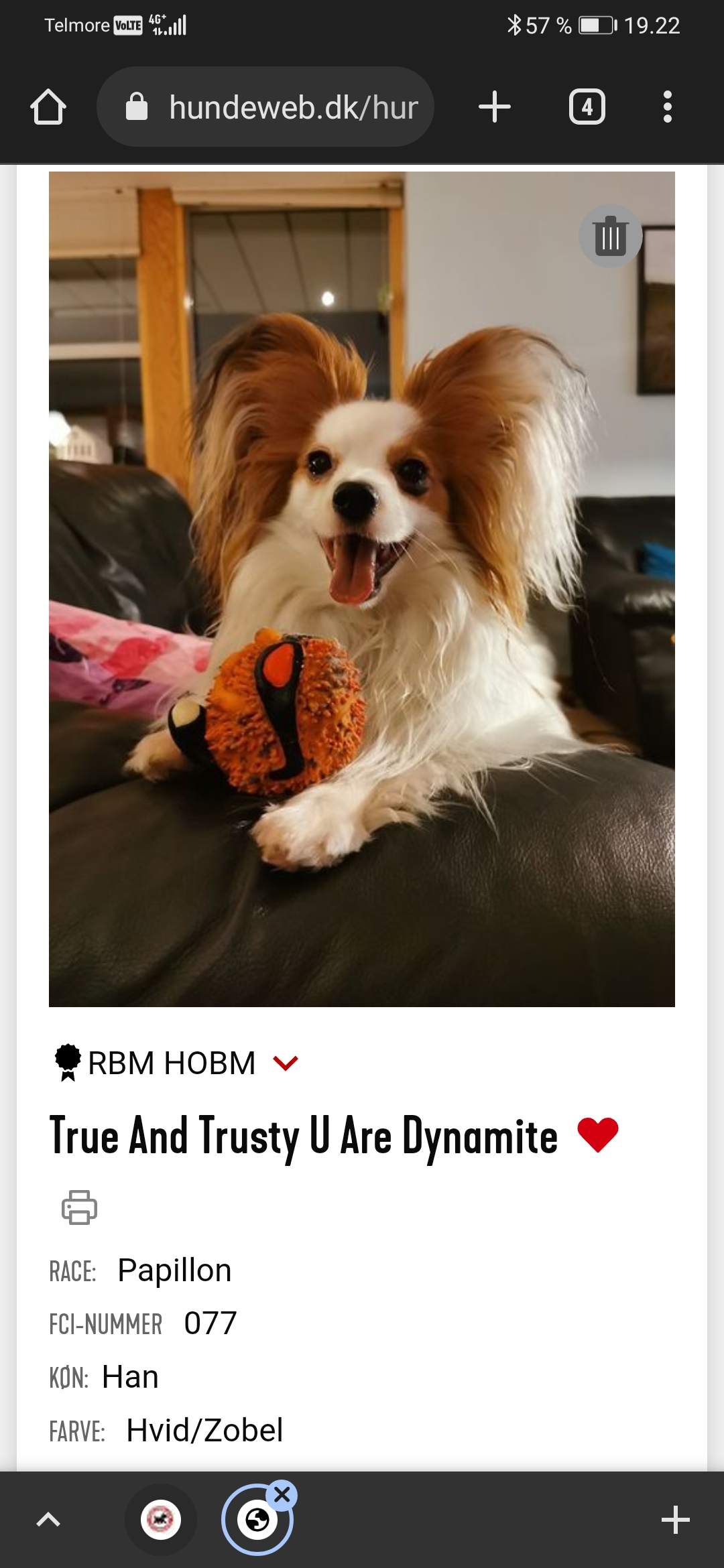Add a new tab from bottom bar
This screenshot has width=724, height=1568.
pyautogui.click(x=676, y=1520)
